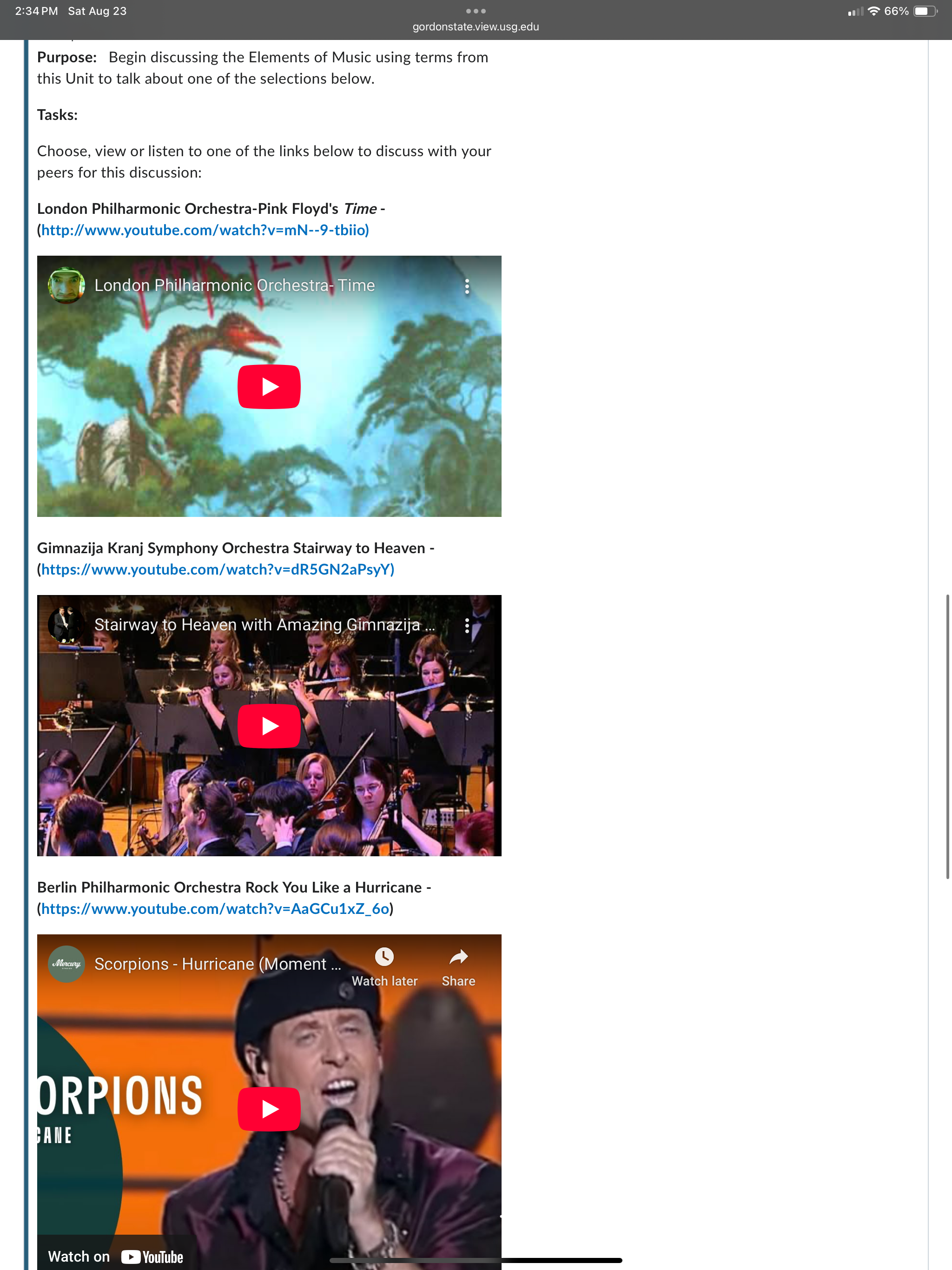952x1270 pixels.
Task: Open the Rock You Like a Hurricane link
Action: click(x=215, y=909)
